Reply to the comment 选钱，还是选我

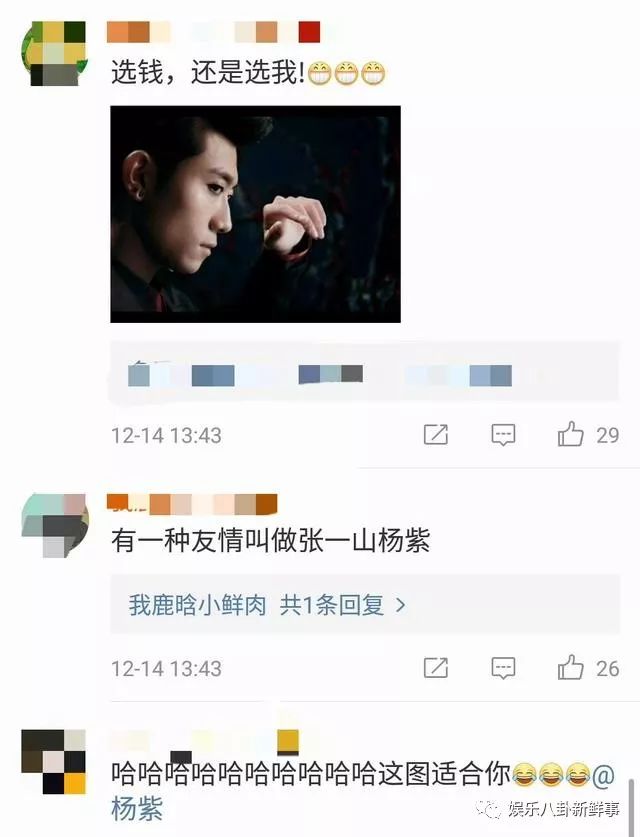point(503,435)
